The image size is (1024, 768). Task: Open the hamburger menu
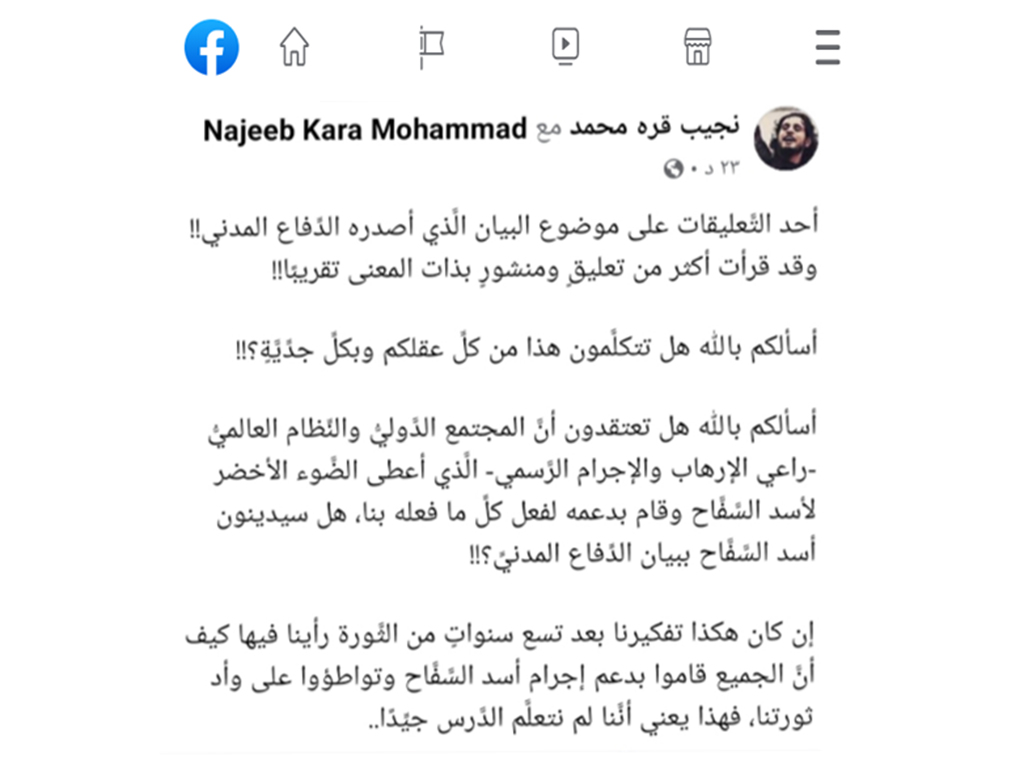pyautogui.click(x=827, y=47)
